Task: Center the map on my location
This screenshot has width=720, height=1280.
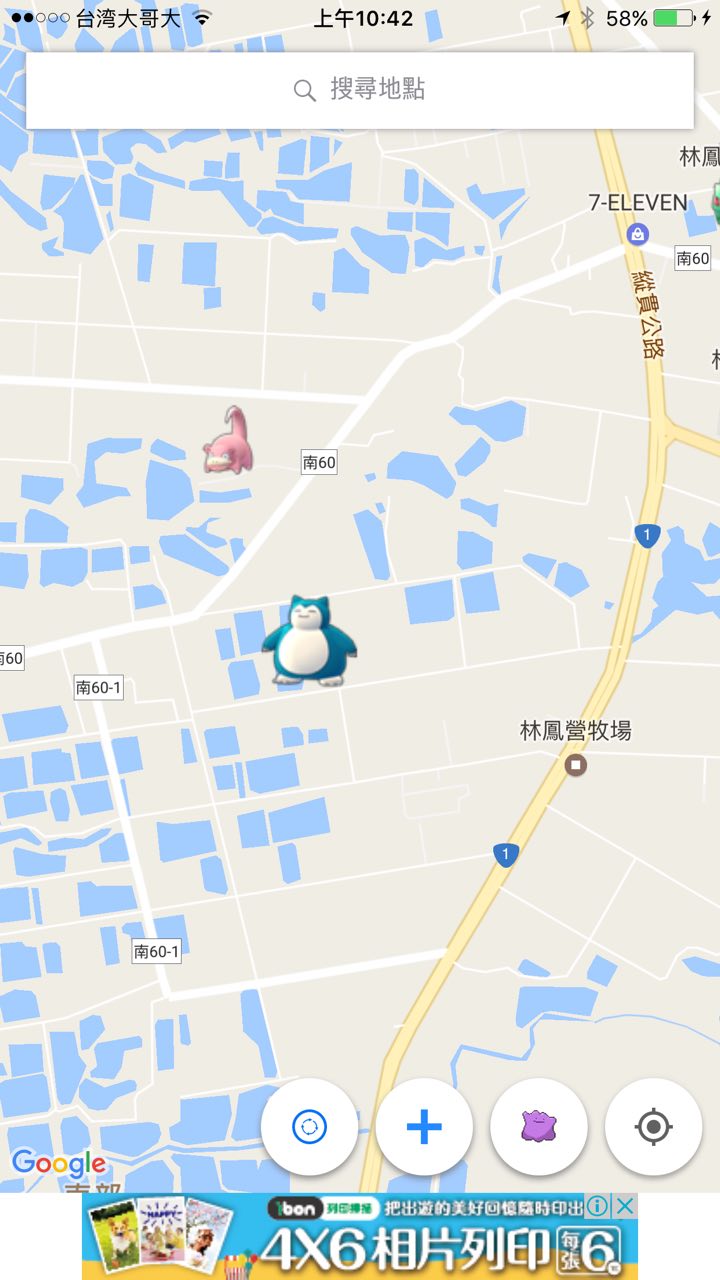Action: coord(653,1127)
